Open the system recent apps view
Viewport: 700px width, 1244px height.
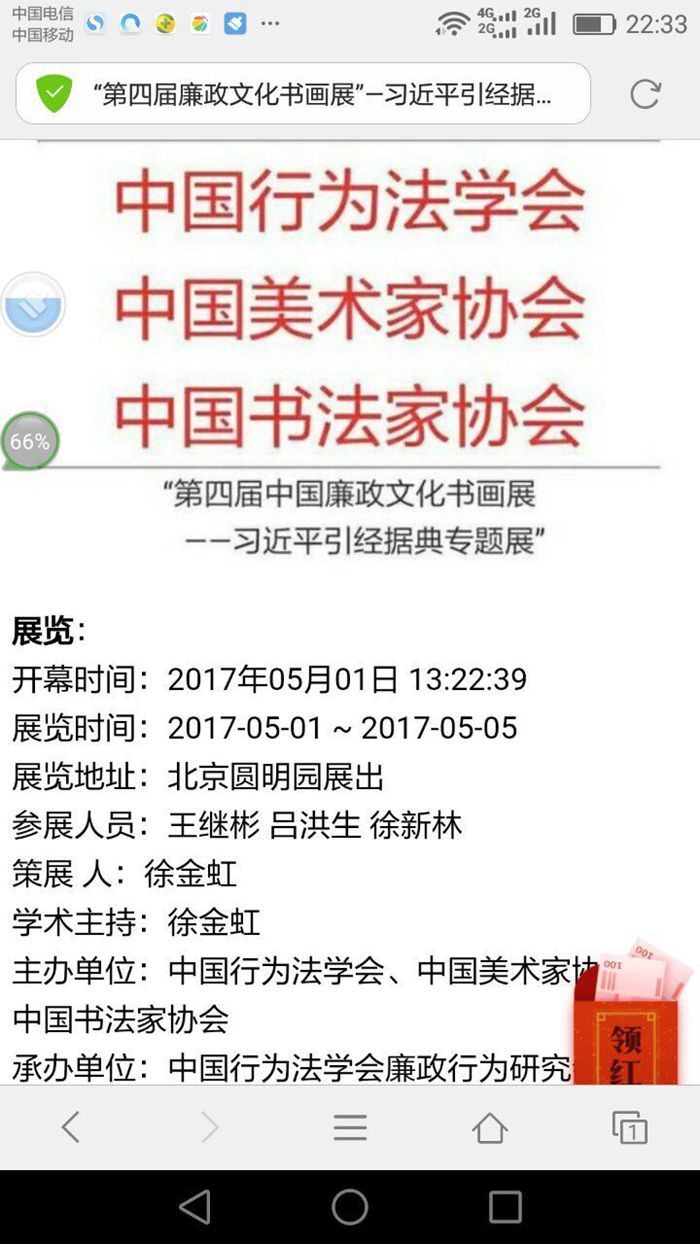[505, 1207]
